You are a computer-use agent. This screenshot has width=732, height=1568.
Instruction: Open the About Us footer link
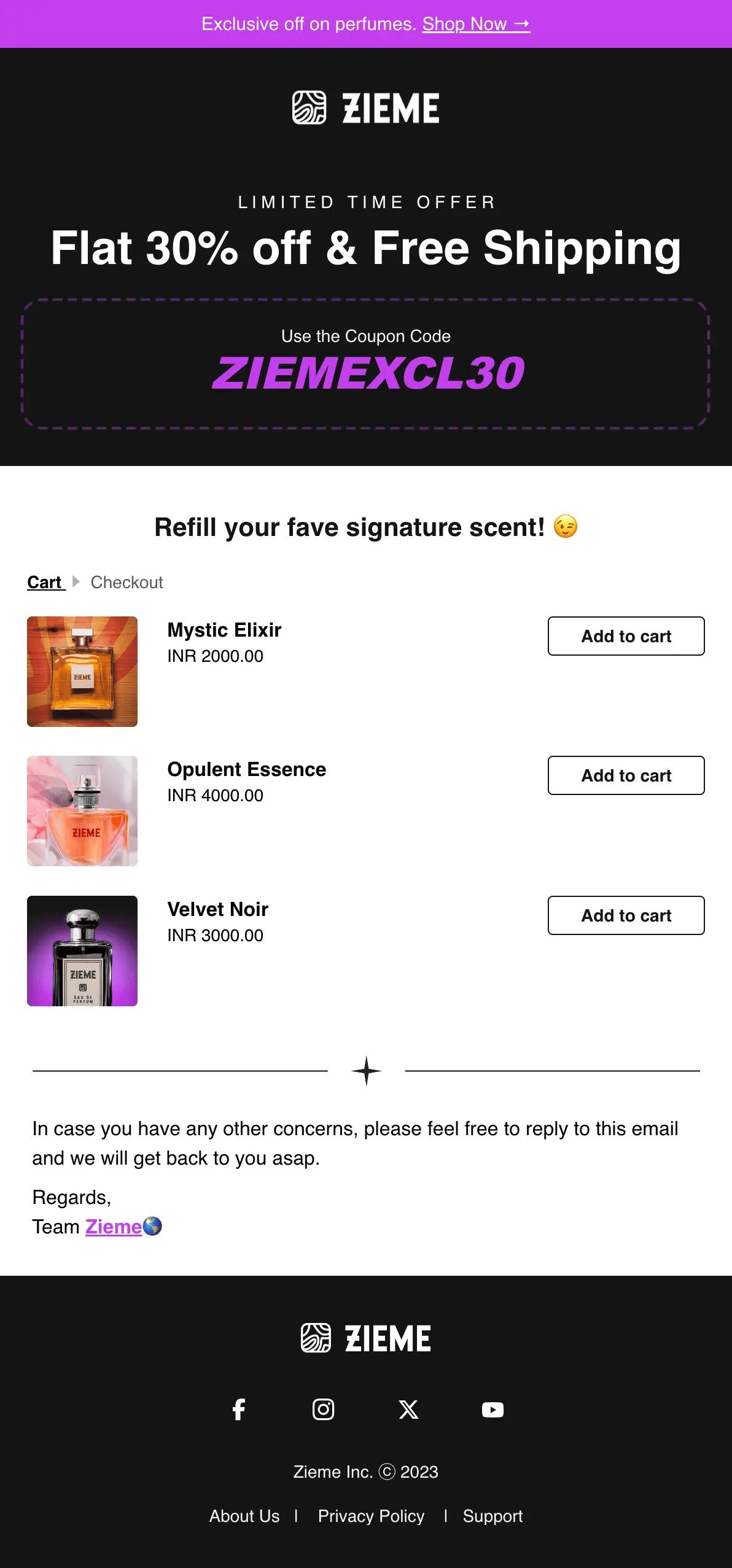[244, 1516]
